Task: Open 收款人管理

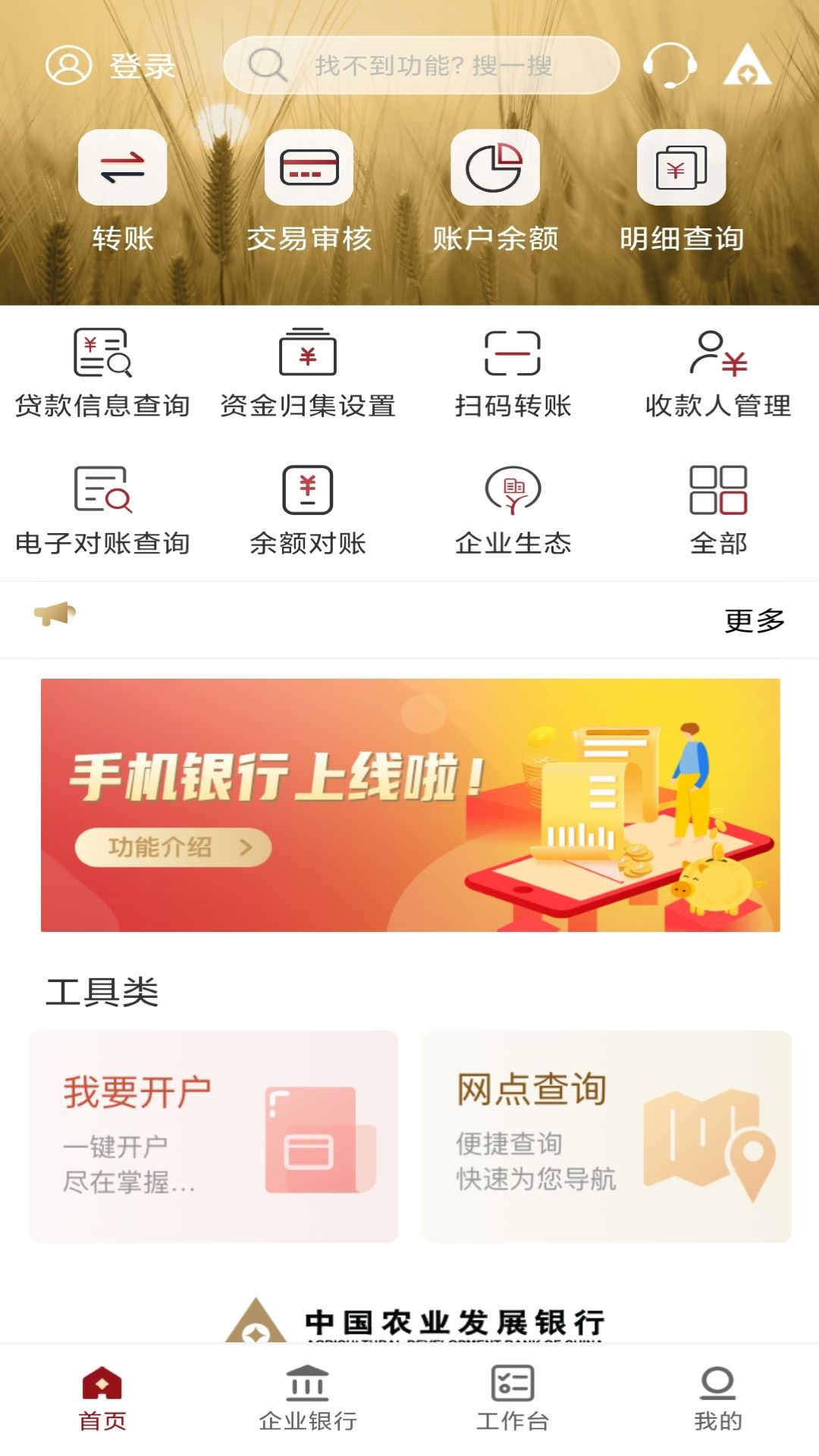Action: (x=718, y=373)
